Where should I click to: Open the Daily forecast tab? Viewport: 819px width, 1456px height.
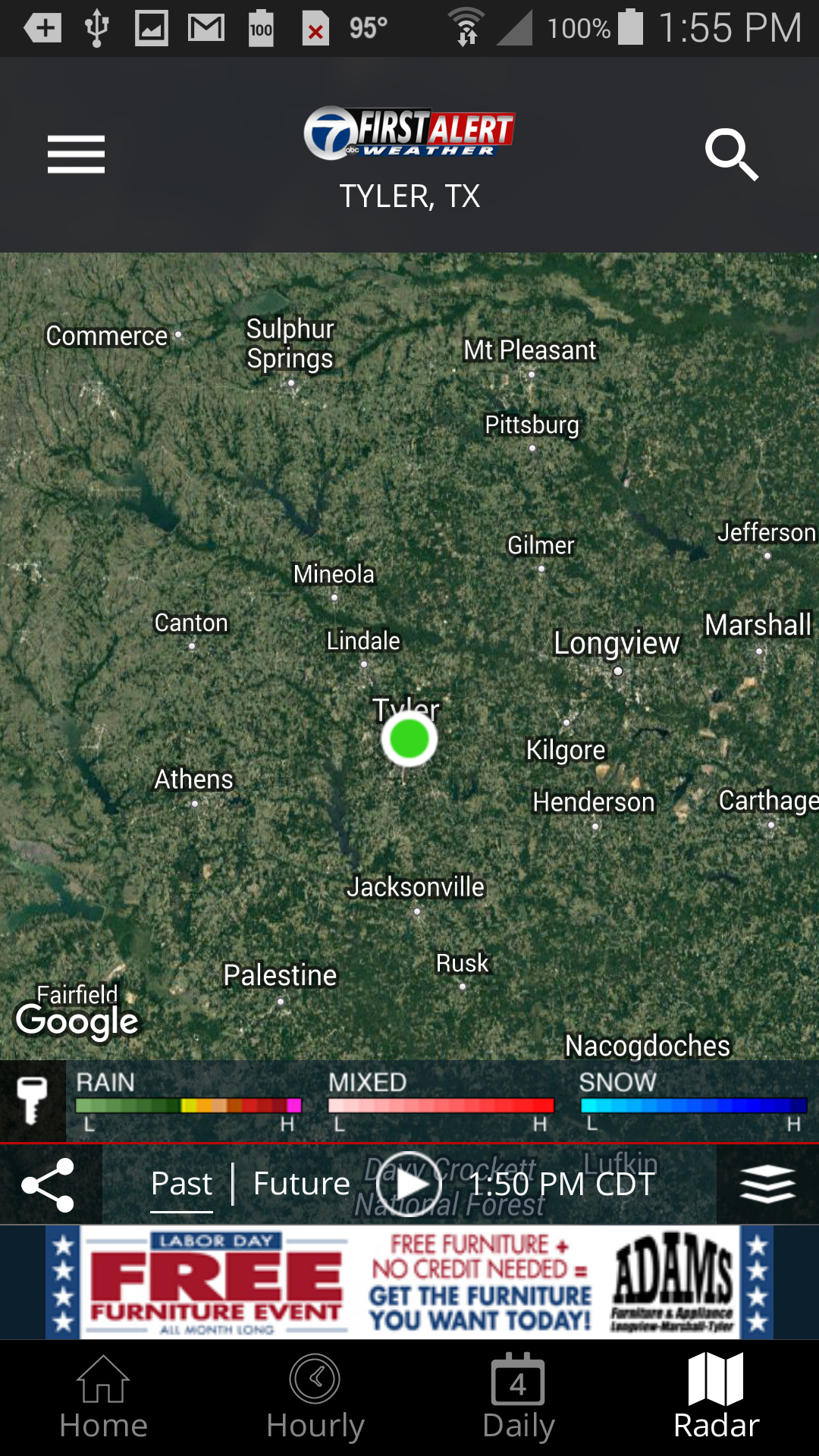[x=519, y=1397]
